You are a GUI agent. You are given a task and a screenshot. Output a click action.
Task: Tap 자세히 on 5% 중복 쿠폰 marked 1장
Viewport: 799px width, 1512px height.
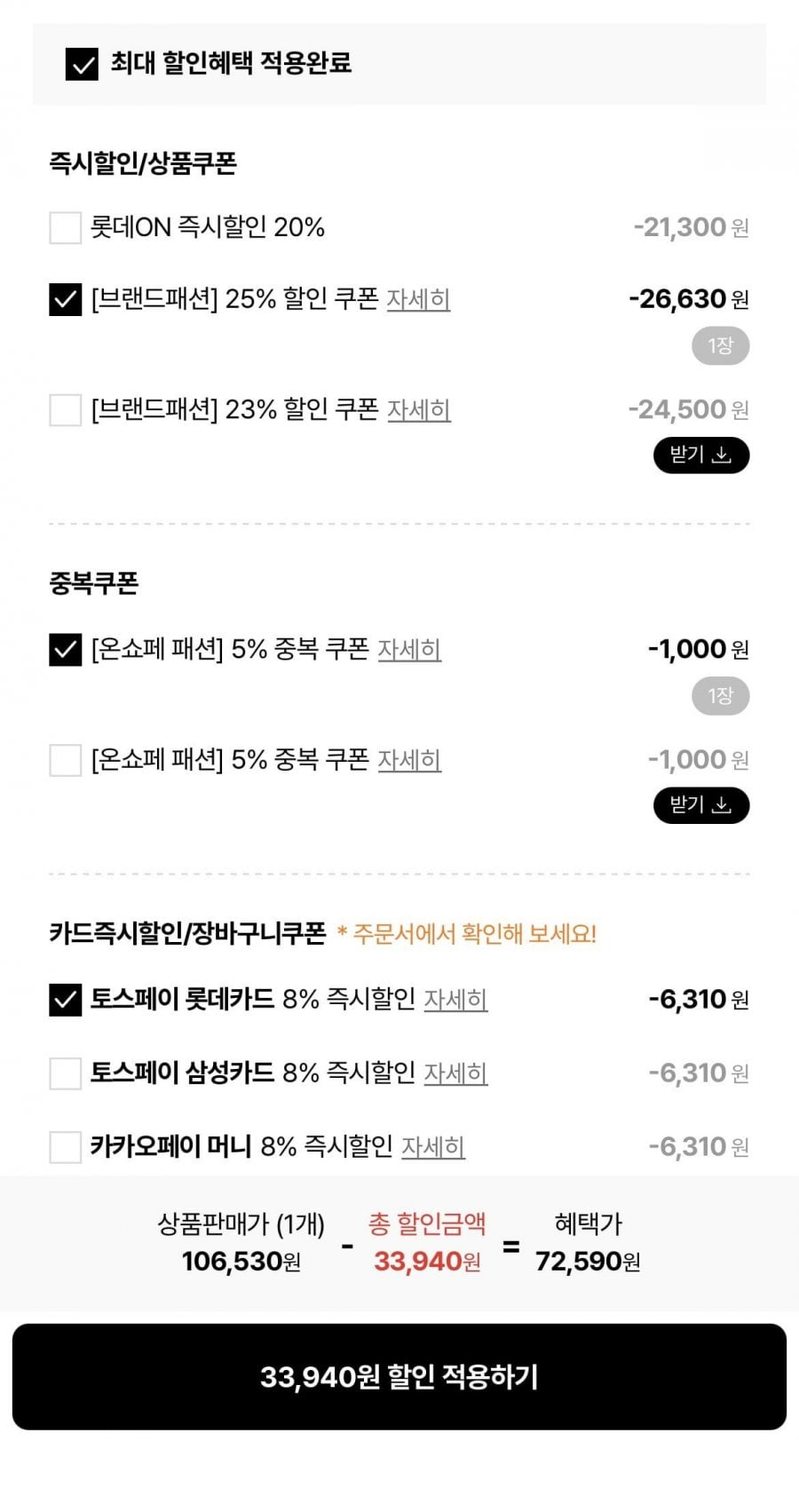point(409,650)
